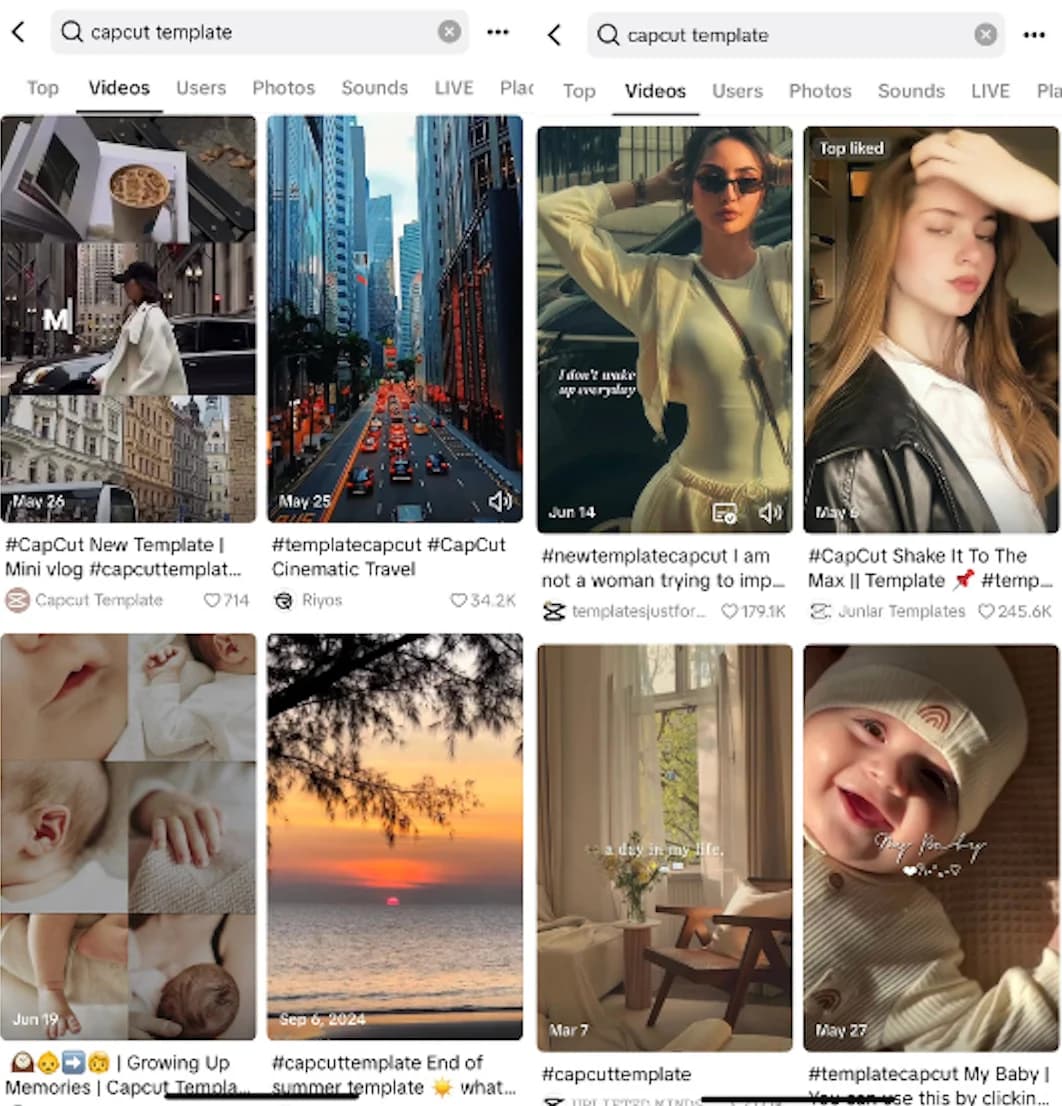Toggle sound on the Jun 14 sunglasses video
Image resolution: width=1062 pixels, height=1106 pixels.
pyautogui.click(x=770, y=513)
